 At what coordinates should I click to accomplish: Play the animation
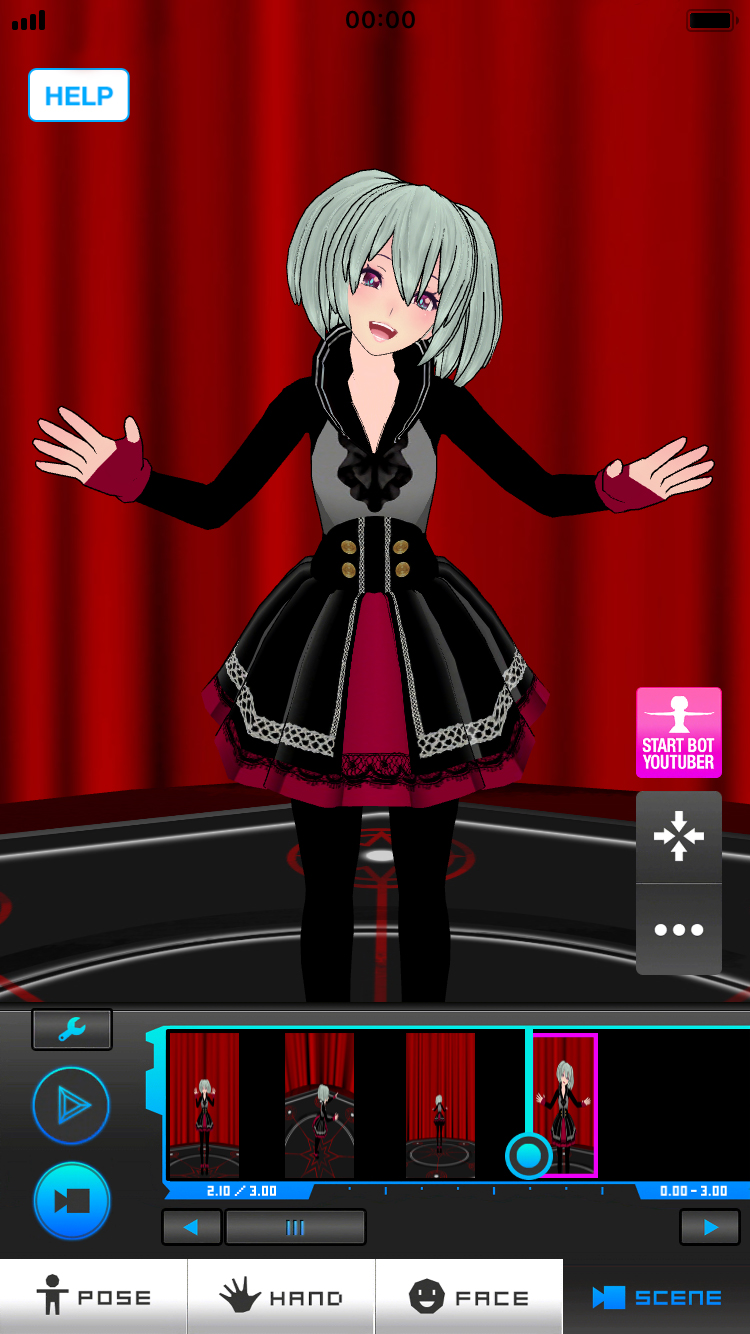coord(71,1105)
